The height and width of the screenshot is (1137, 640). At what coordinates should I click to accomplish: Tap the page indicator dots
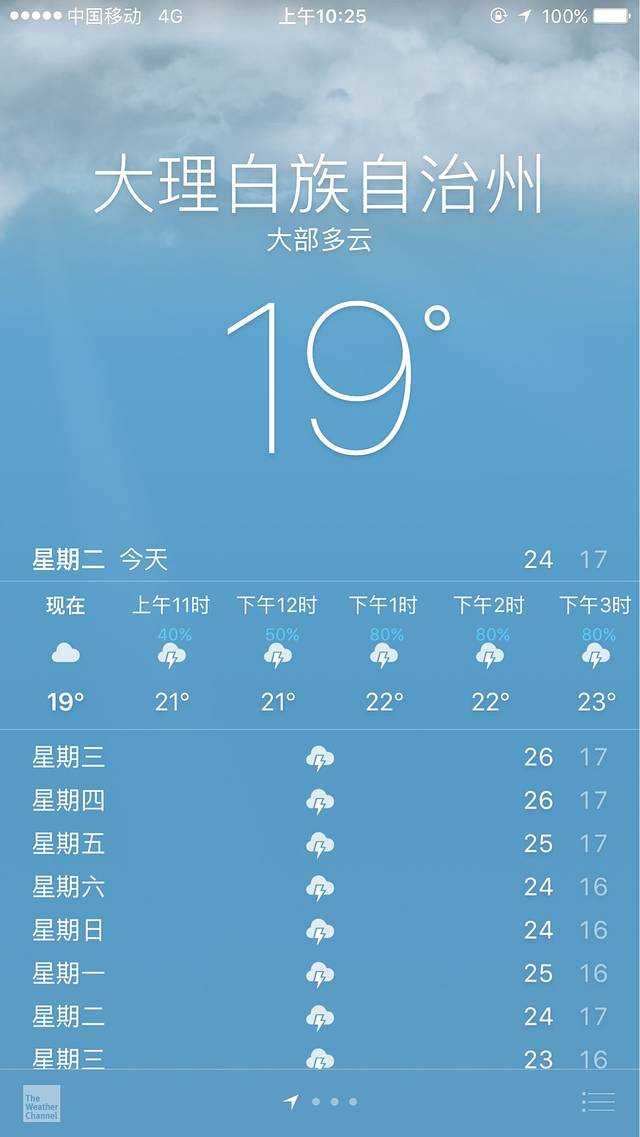(322, 1102)
